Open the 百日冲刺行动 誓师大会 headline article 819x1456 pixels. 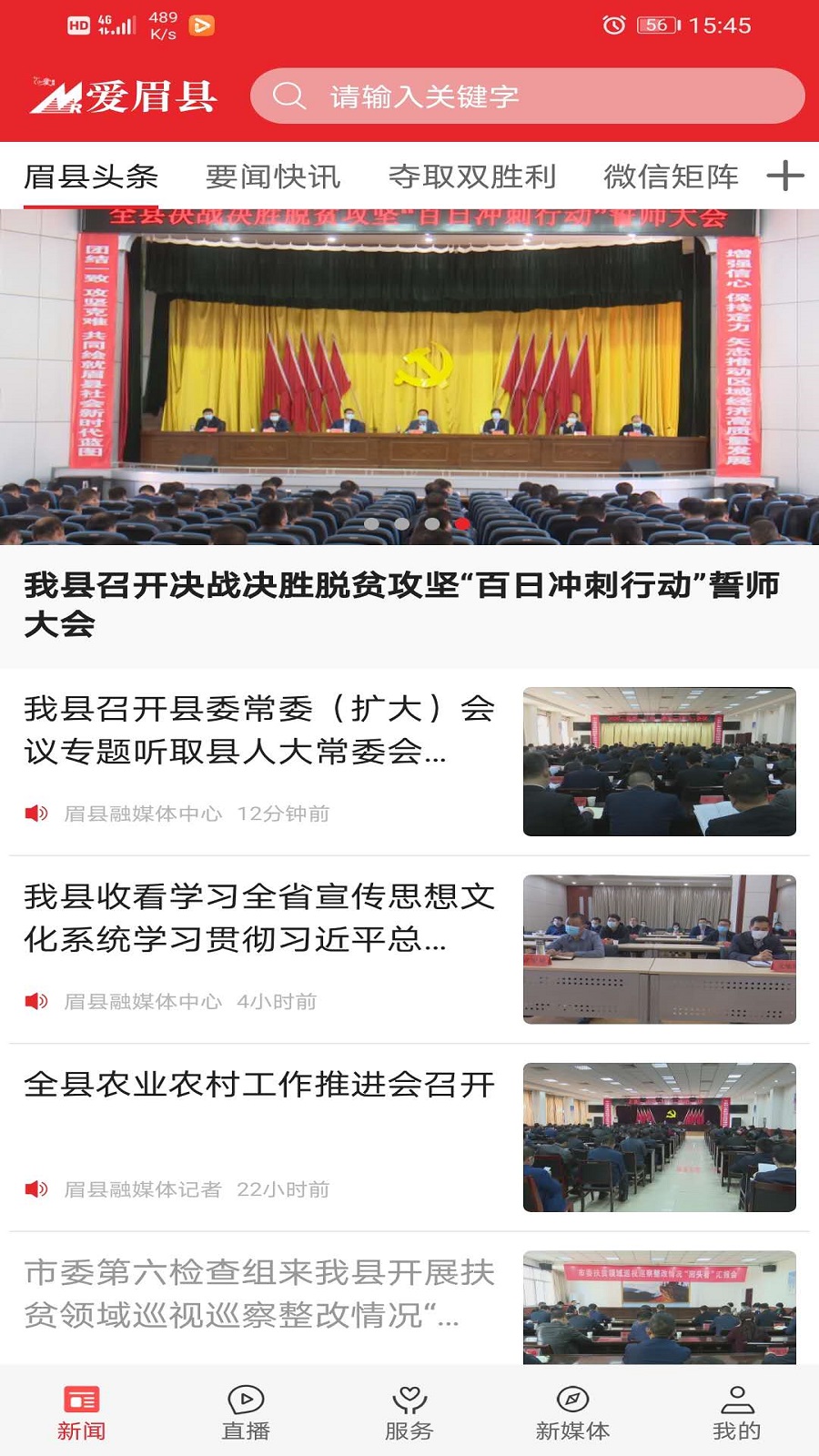tap(409, 601)
